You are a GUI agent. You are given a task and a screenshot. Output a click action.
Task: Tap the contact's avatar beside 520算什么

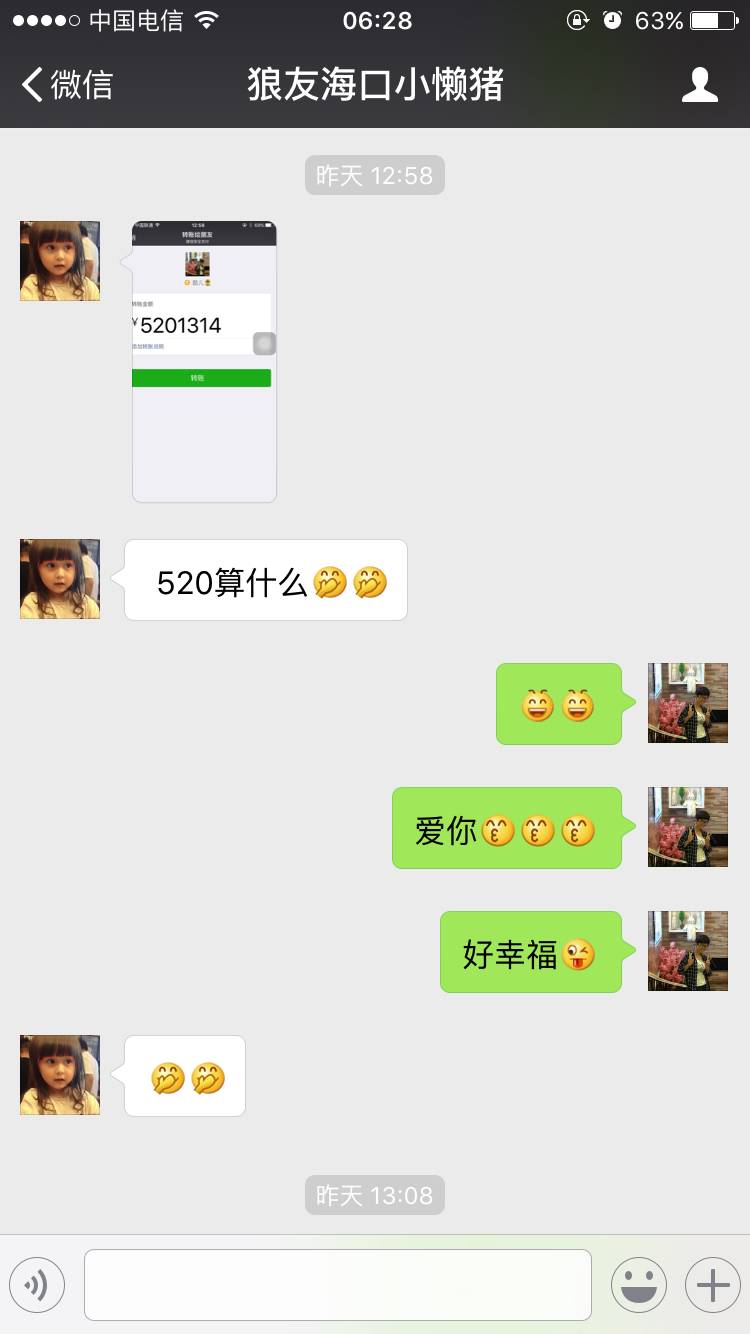[x=60, y=579]
